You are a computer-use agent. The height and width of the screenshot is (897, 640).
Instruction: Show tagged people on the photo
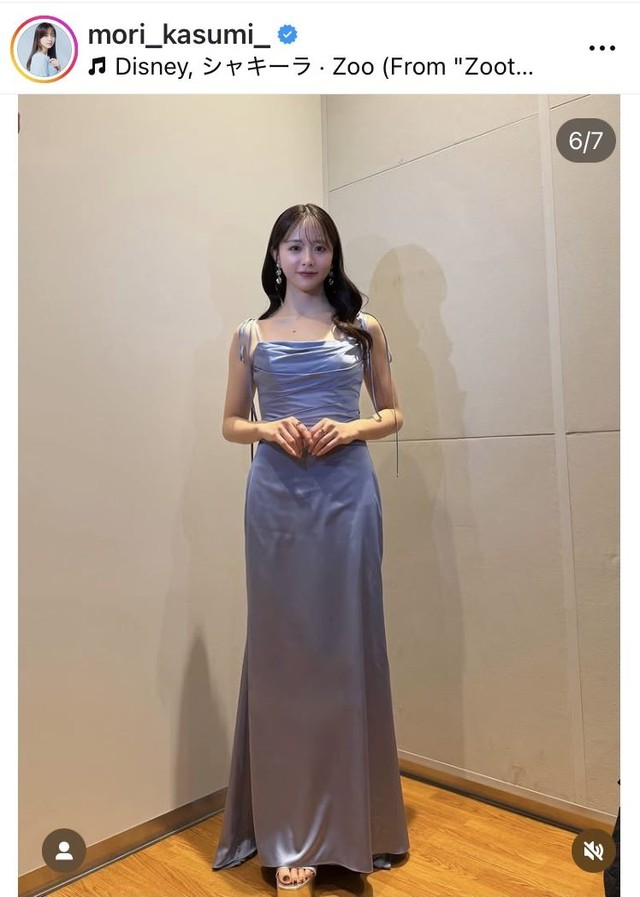64,850
